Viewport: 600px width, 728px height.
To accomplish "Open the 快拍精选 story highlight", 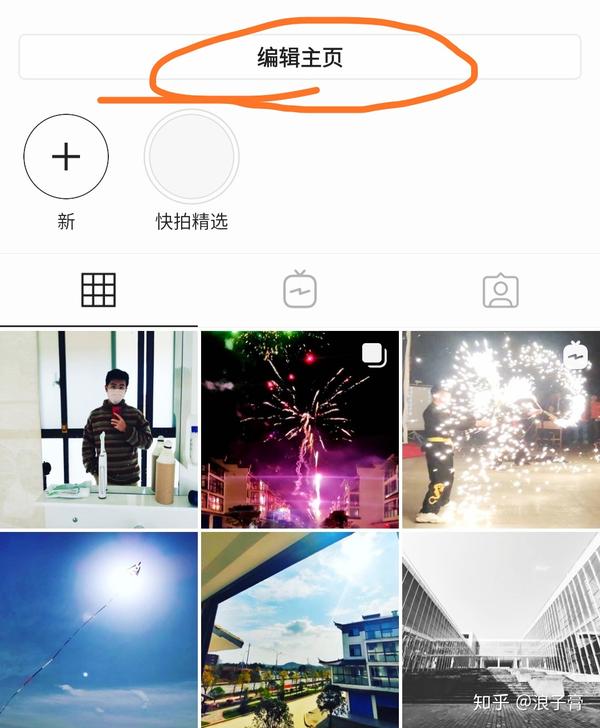I will [191, 157].
